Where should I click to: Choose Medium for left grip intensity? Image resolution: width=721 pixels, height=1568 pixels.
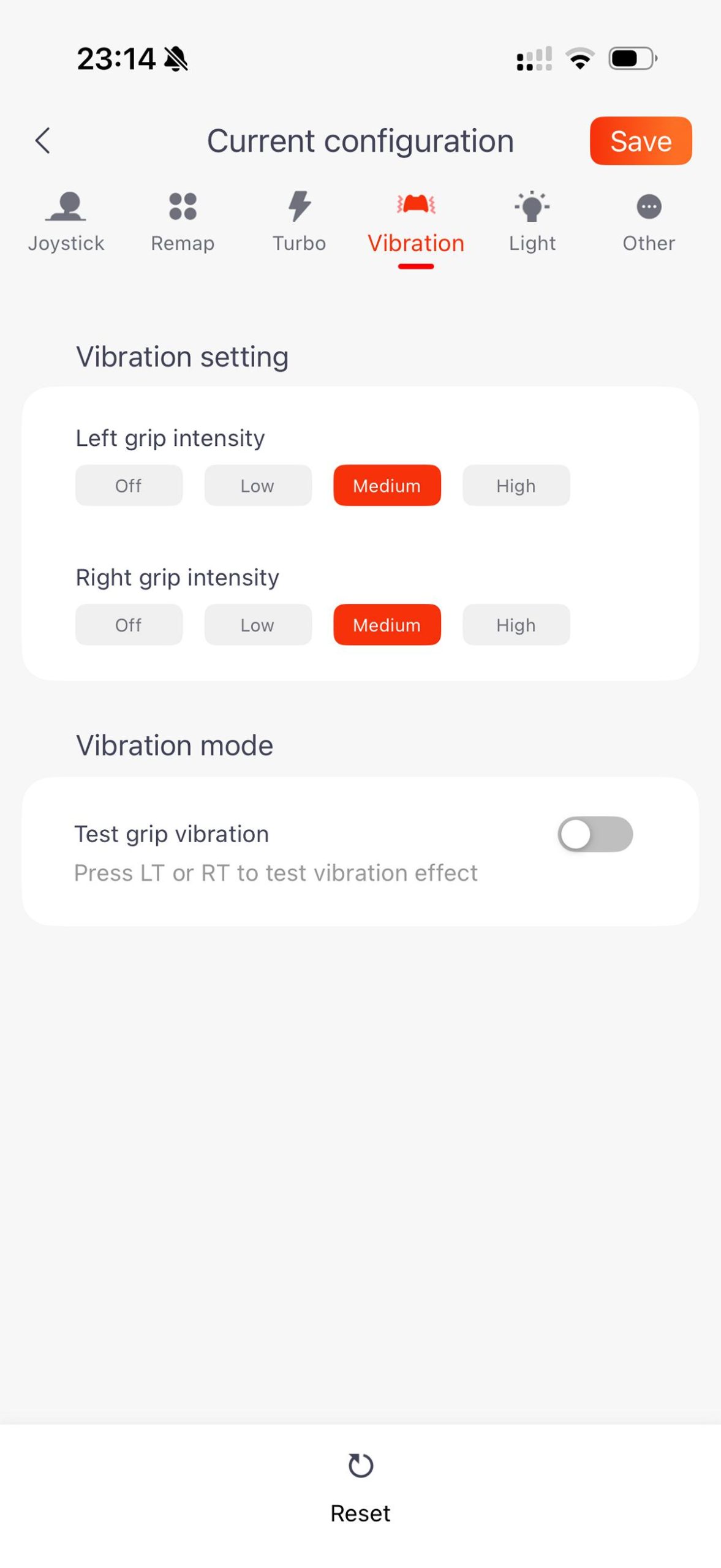click(387, 486)
